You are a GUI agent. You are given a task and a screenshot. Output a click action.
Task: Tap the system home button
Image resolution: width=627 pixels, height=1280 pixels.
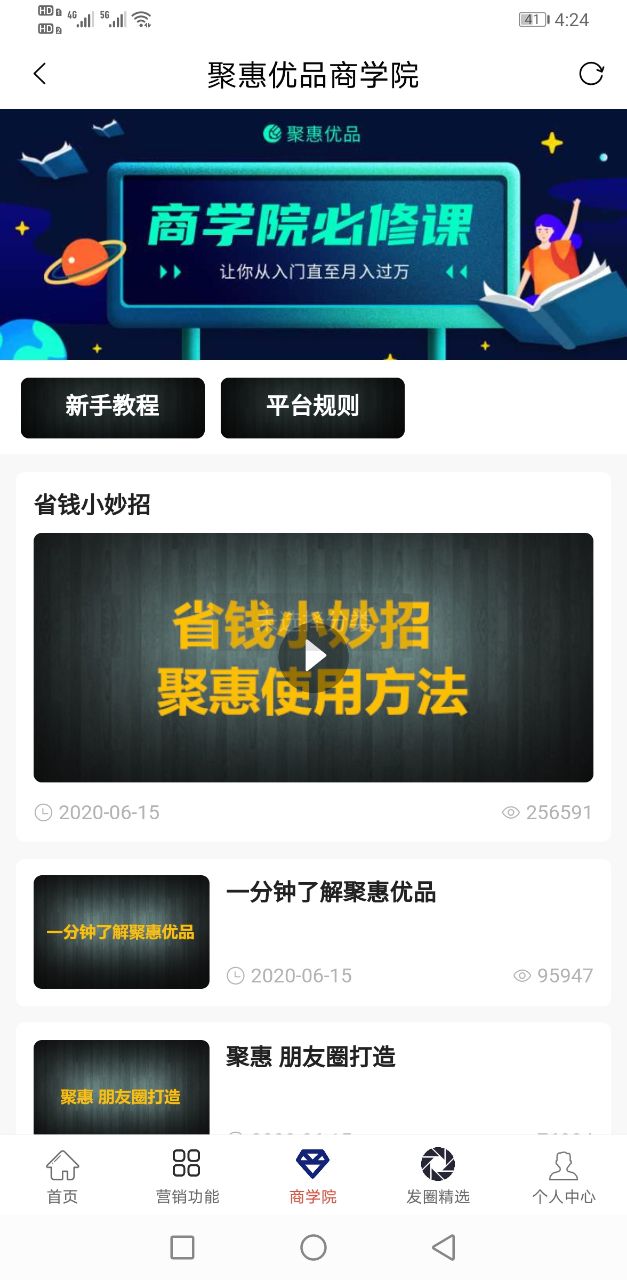pyautogui.click(x=313, y=1247)
